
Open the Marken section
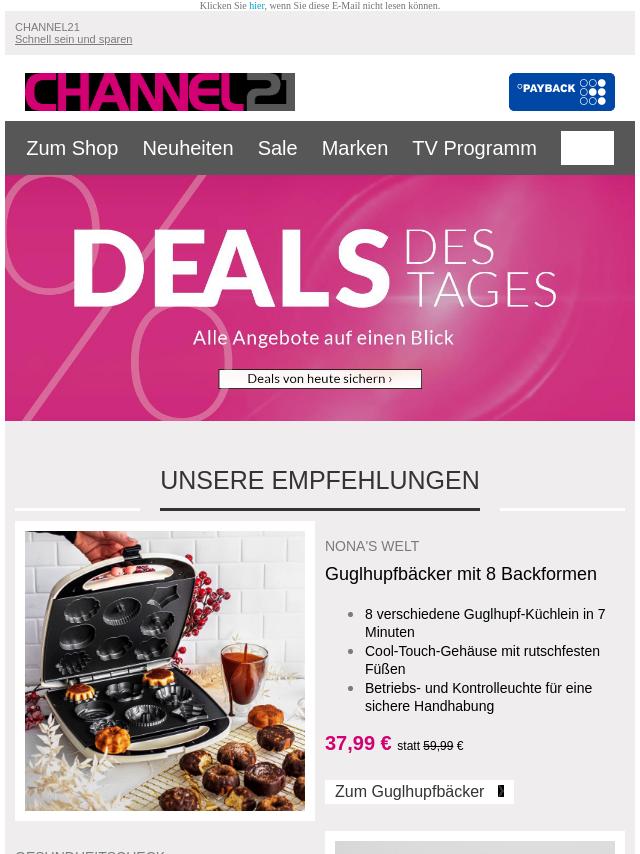pos(354,148)
